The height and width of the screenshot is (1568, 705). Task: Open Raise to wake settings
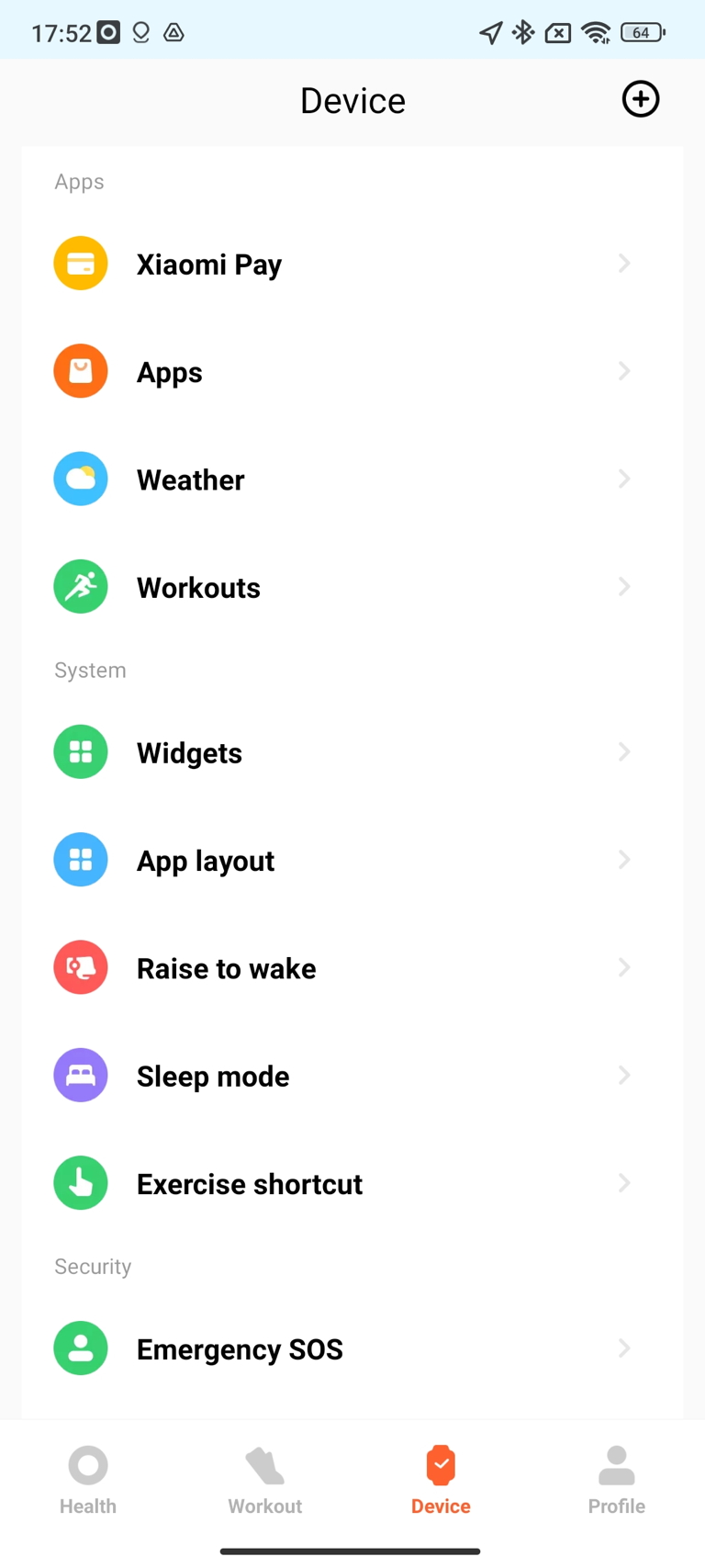(352, 967)
